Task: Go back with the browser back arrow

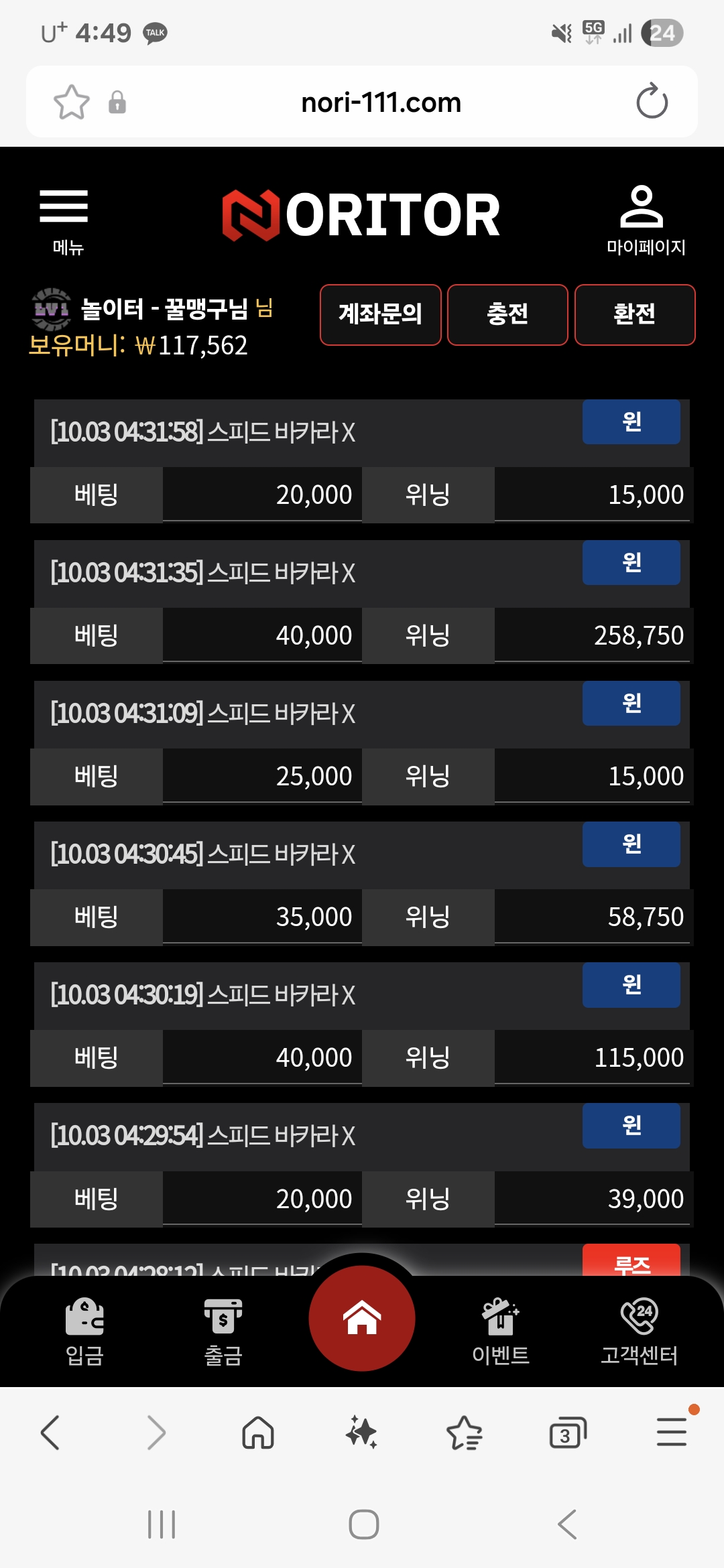Action: pyautogui.click(x=51, y=1433)
